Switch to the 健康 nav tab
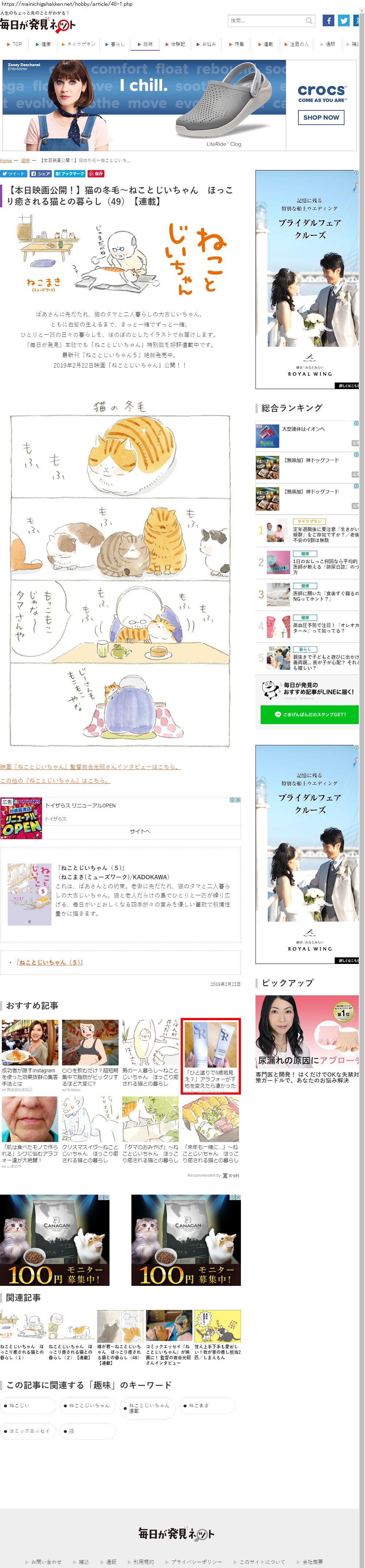Screen dimensions: 365x1568 [44, 44]
